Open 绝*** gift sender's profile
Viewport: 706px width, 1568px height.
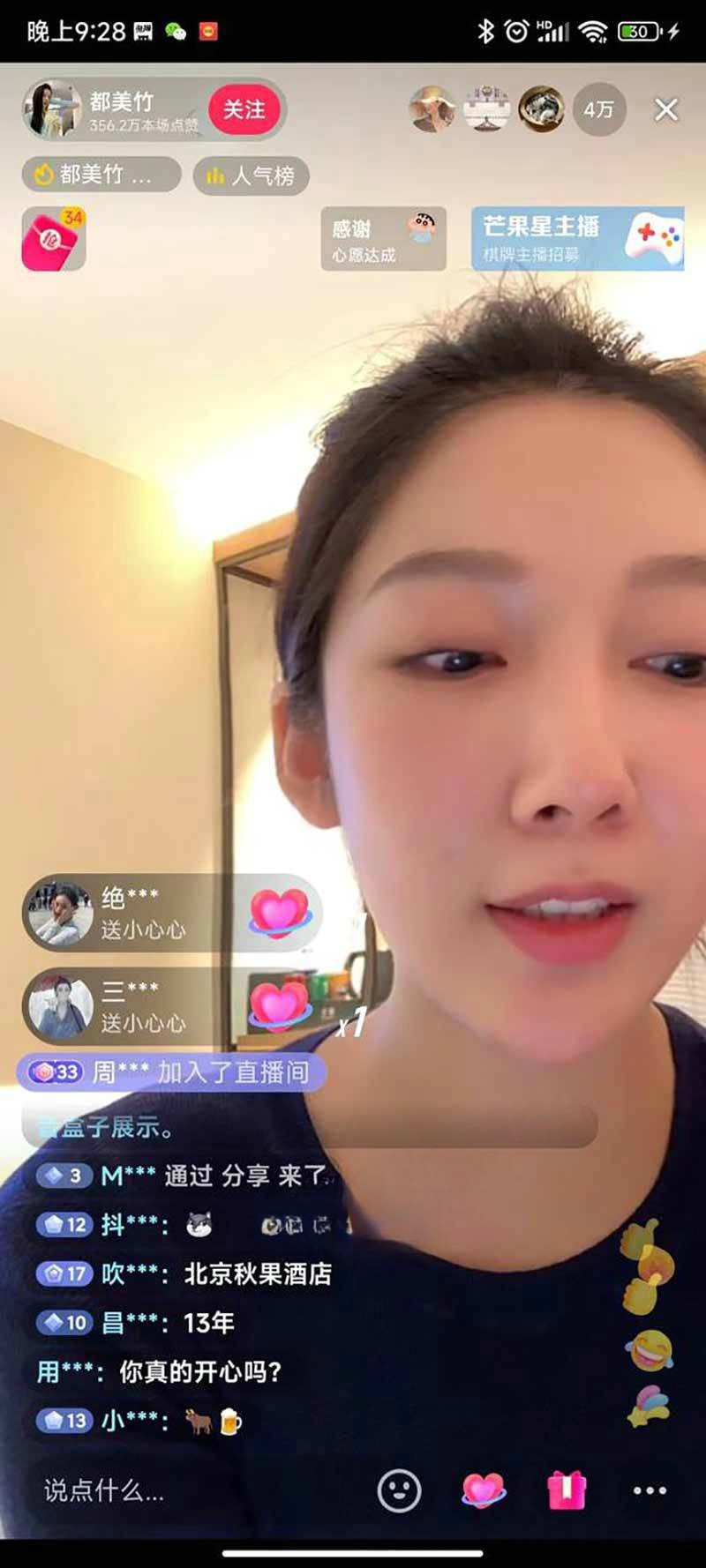point(60,913)
